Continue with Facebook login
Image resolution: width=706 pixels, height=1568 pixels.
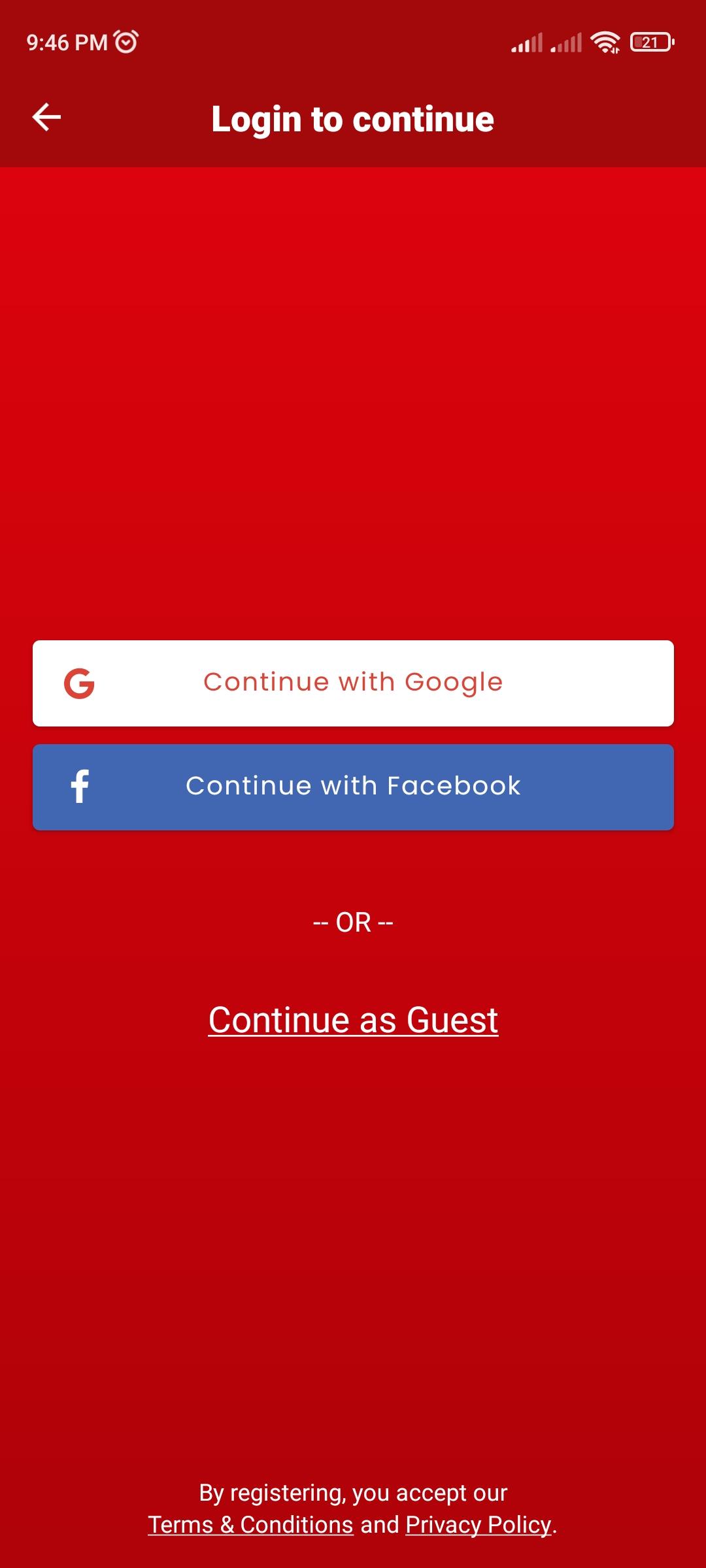[353, 787]
